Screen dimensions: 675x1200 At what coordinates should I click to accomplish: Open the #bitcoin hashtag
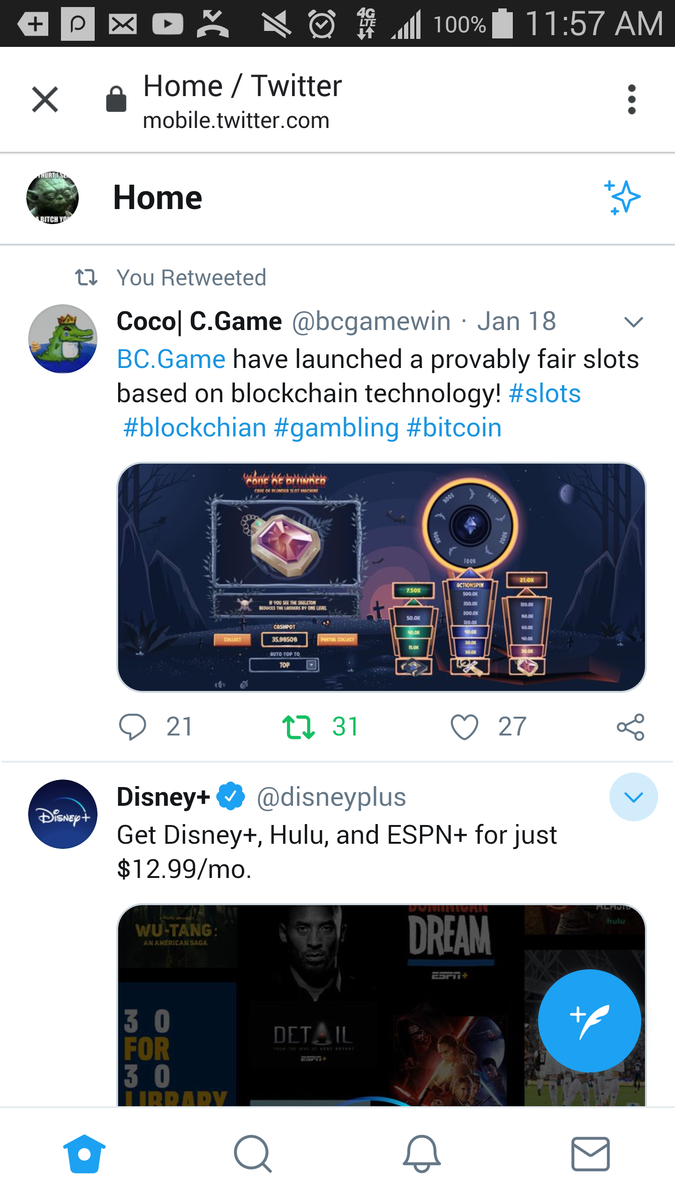coord(453,428)
